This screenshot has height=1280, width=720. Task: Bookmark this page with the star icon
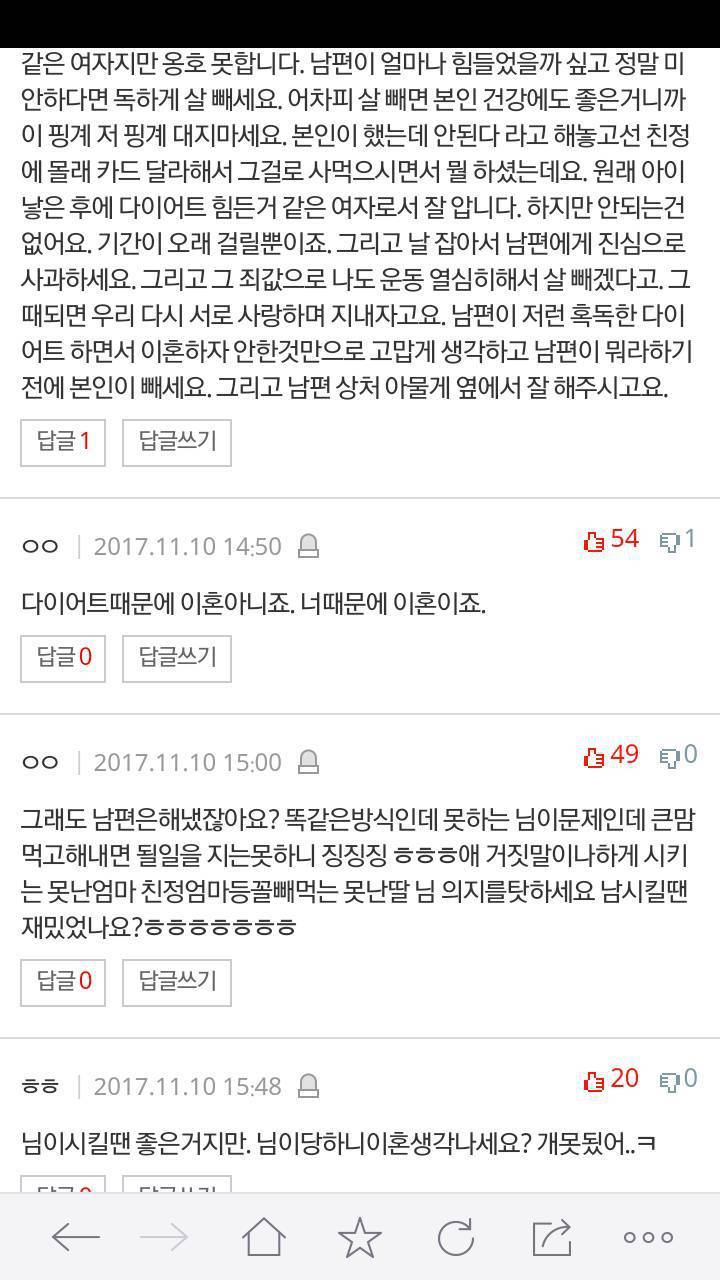click(360, 1237)
